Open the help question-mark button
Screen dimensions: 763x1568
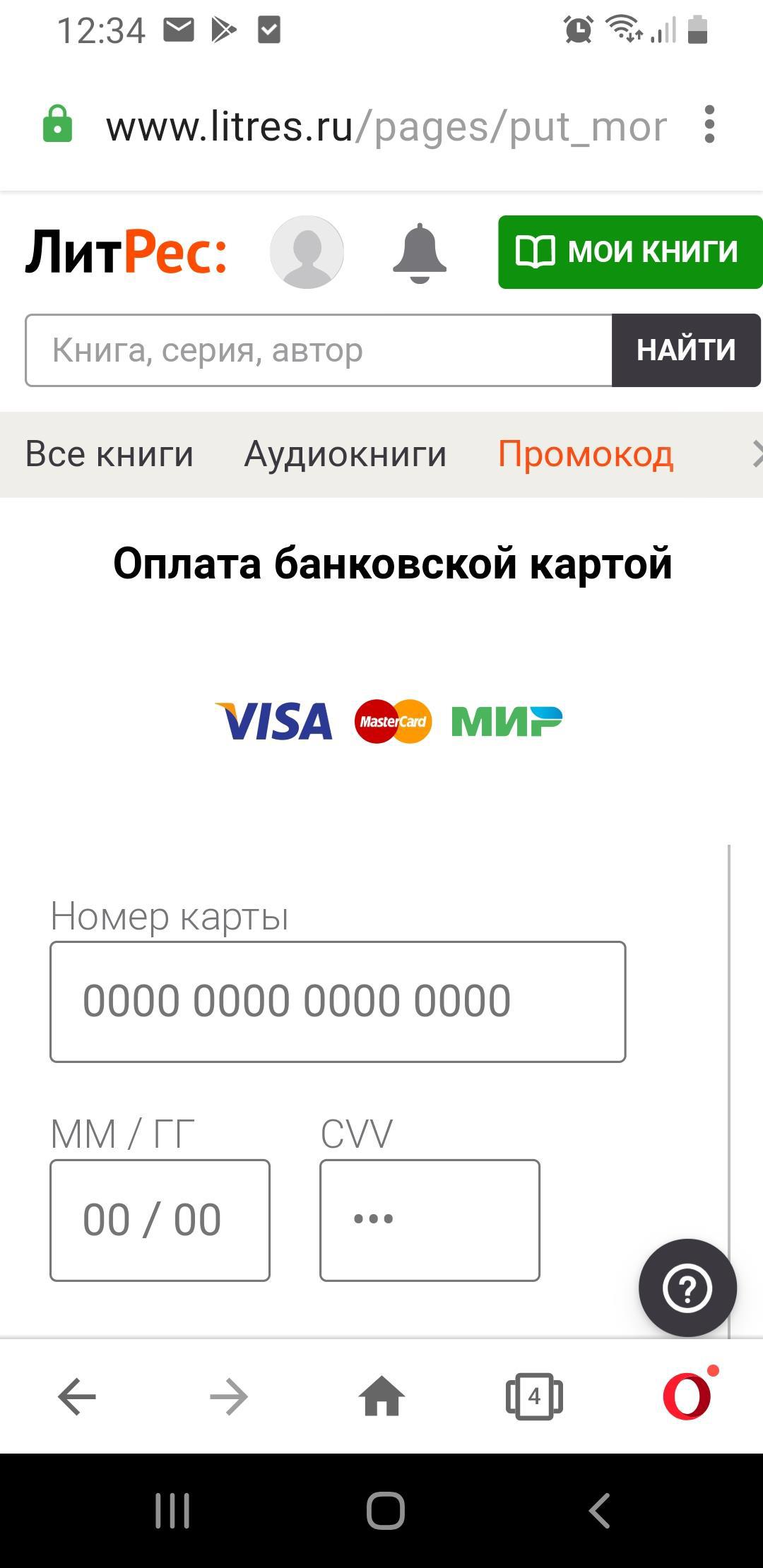[687, 1288]
